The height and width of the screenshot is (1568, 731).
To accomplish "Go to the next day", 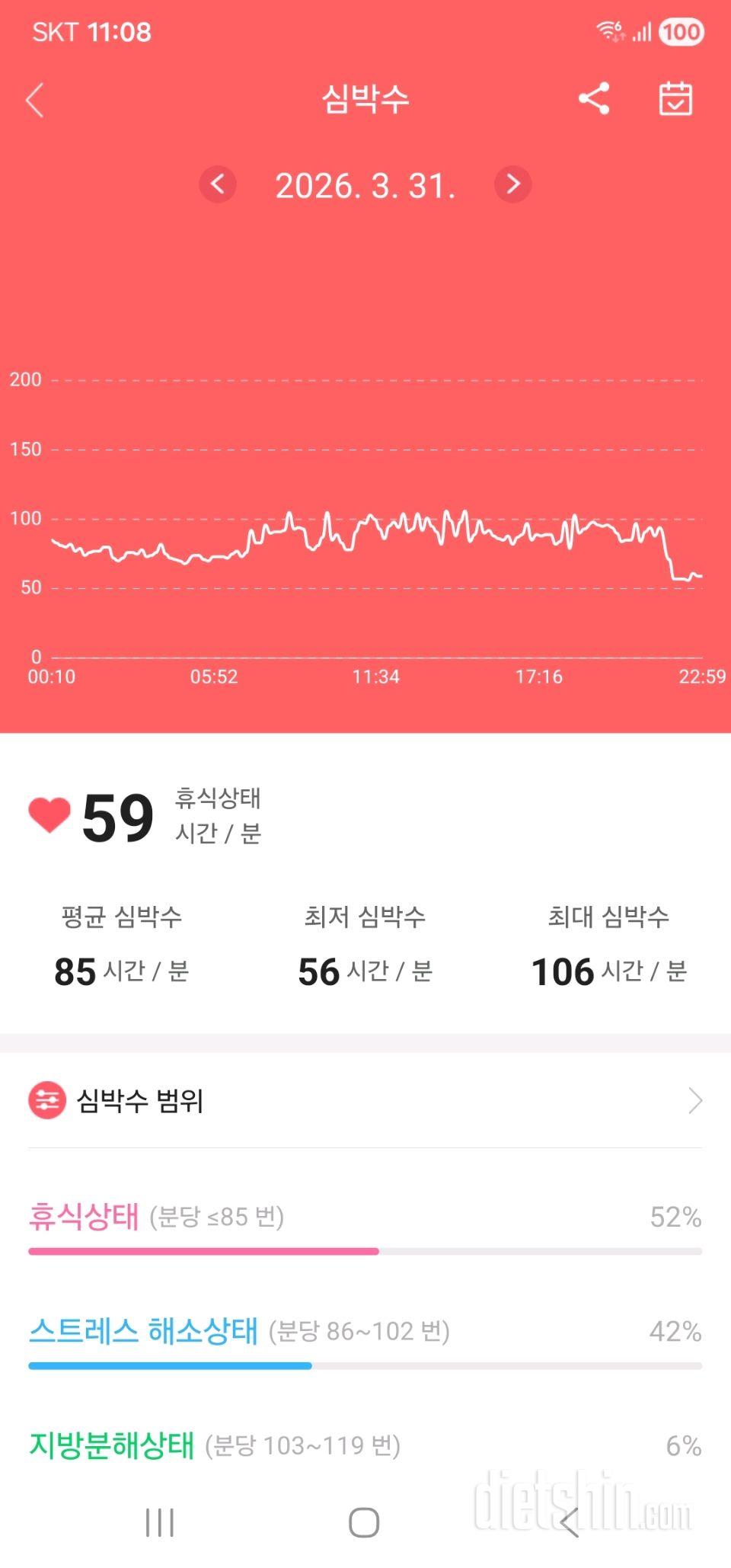I will point(512,184).
